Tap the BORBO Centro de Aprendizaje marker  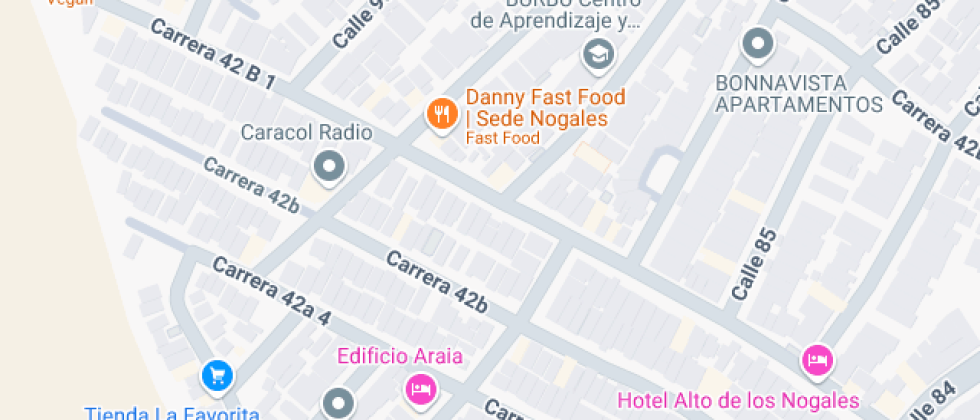(x=598, y=54)
